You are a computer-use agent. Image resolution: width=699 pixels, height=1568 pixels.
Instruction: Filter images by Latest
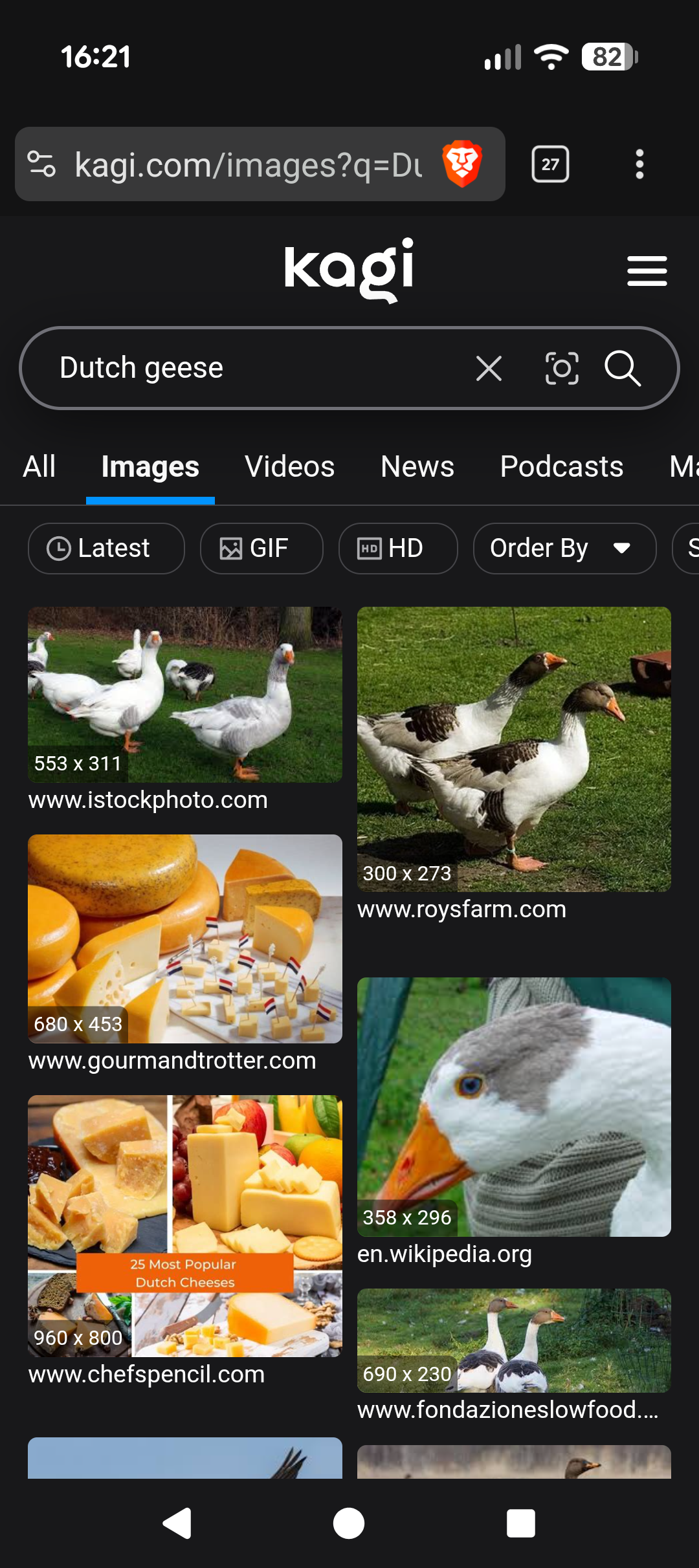point(106,549)
